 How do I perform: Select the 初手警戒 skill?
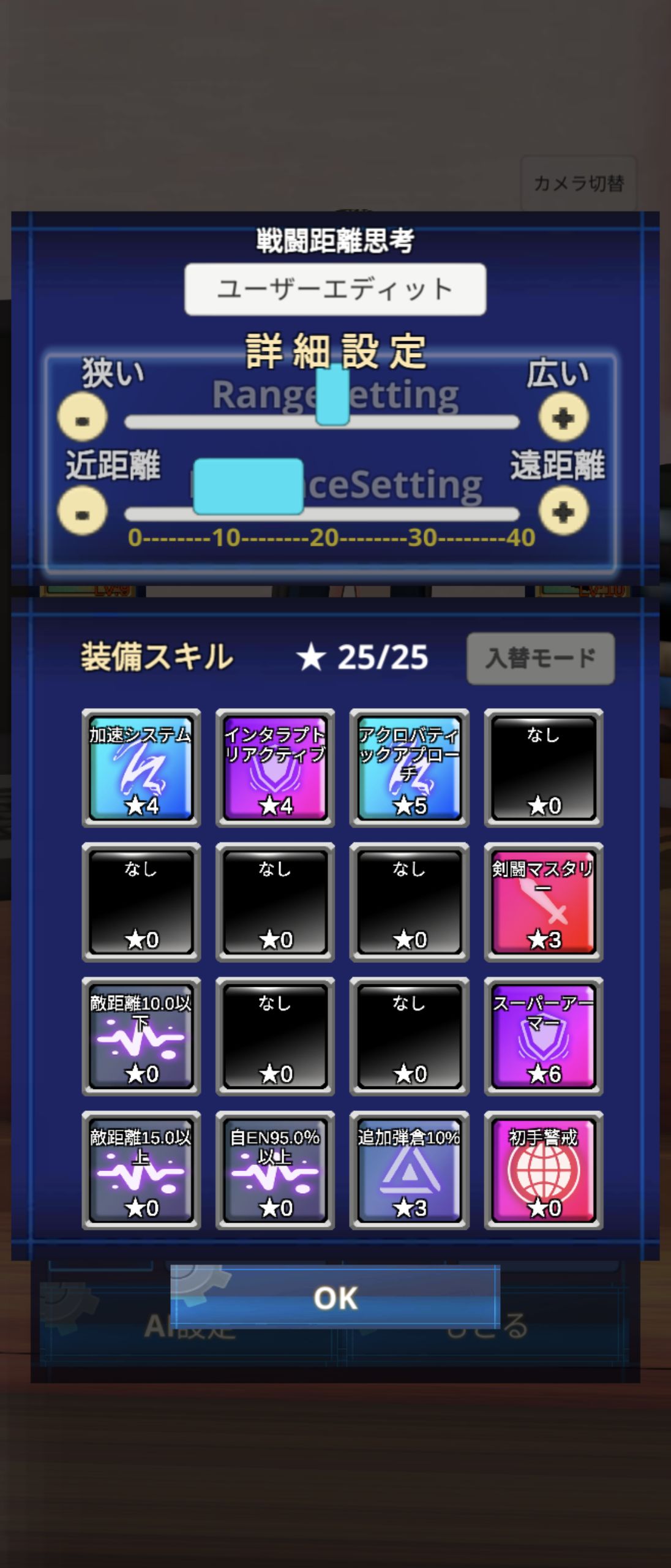coord(543,1170)
